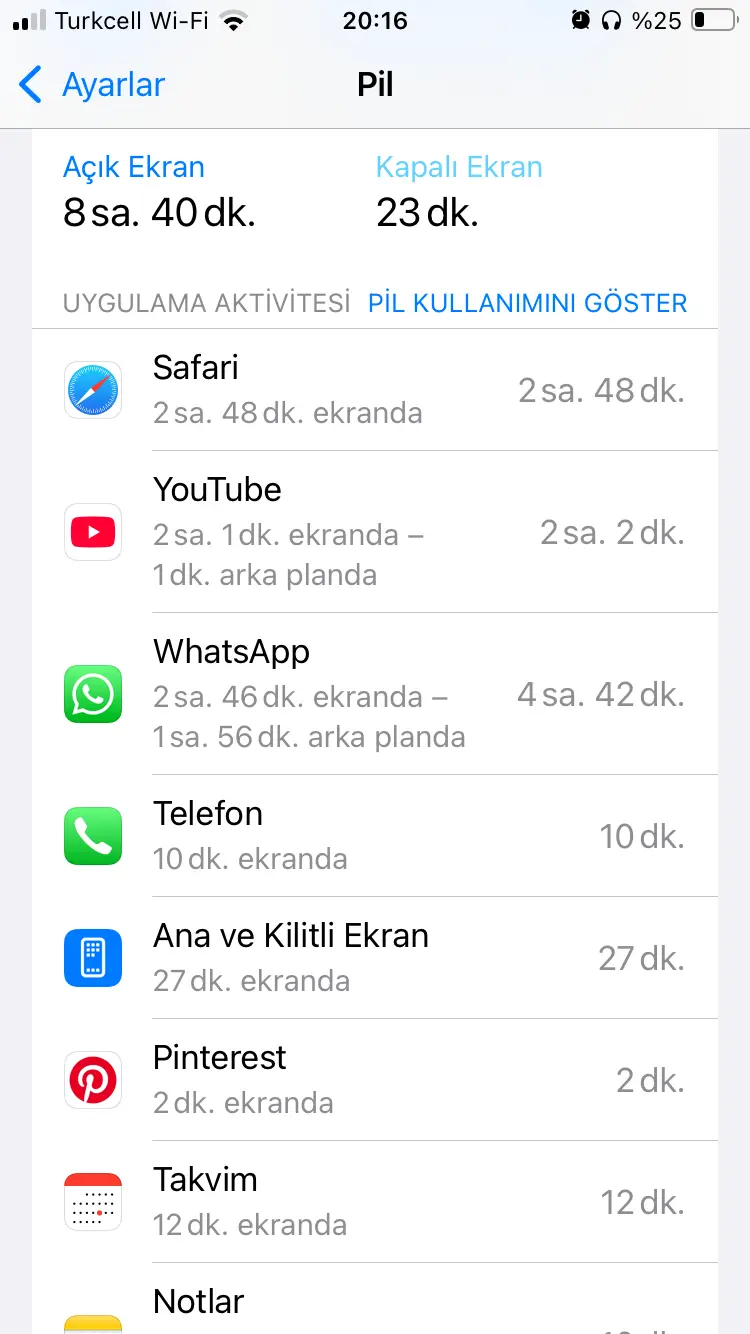The width and height of the screenshot is (750, 1334).
Task: Tap the WhatsApp usage row
Action: click(375, 694)
